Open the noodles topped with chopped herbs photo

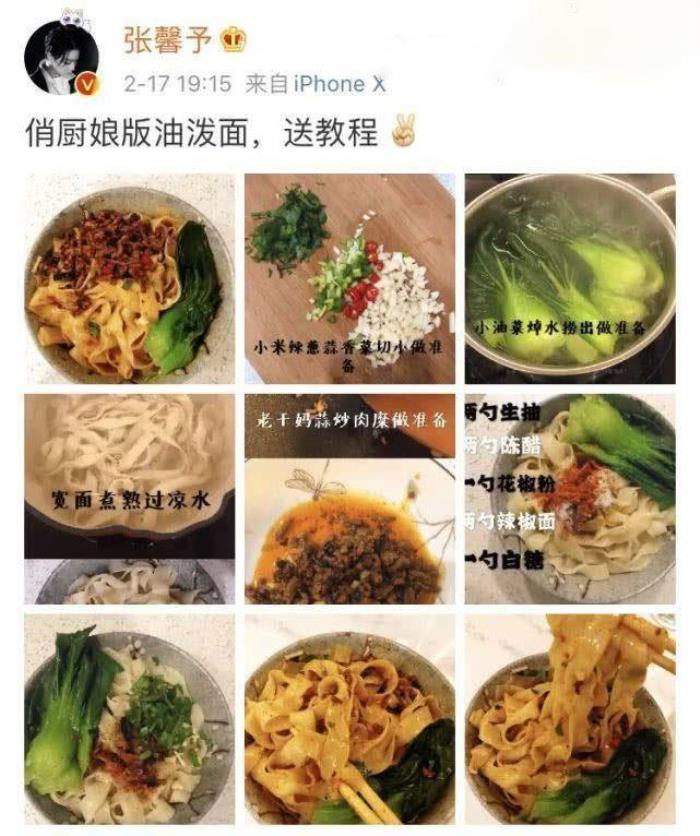tap(129, 718)
